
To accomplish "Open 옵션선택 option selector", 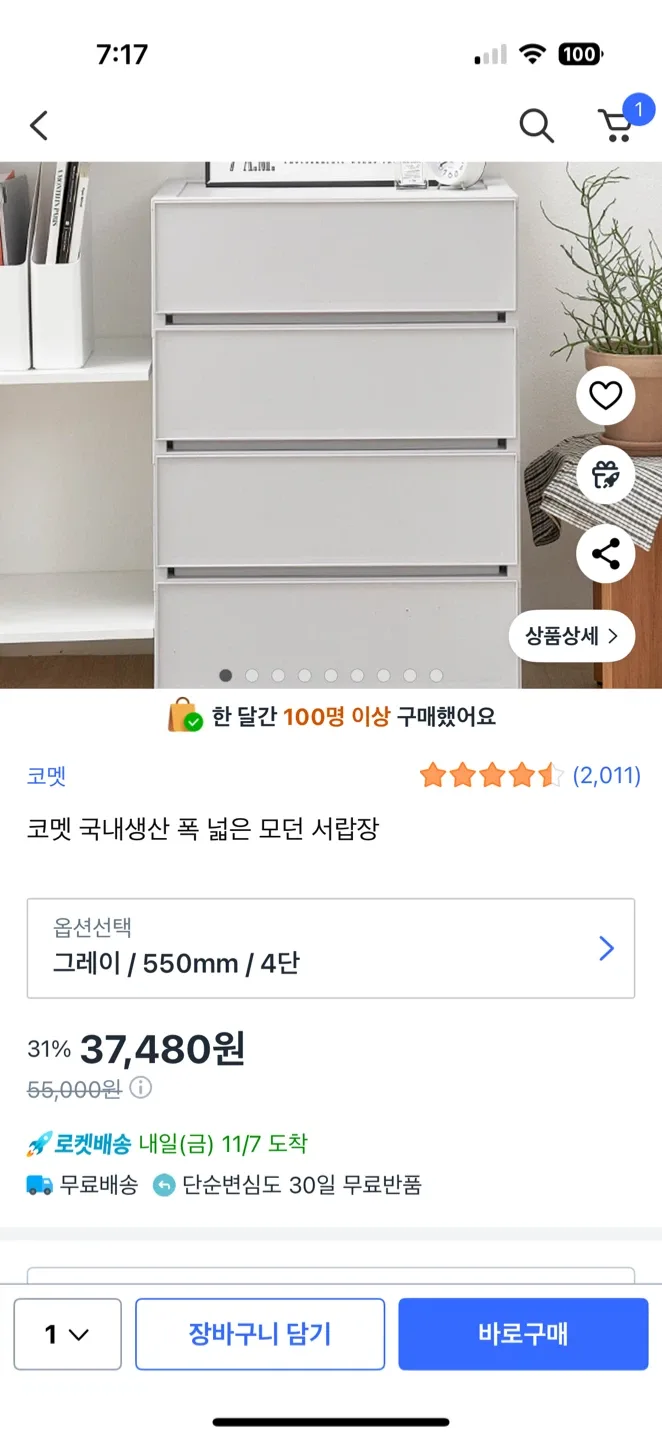I will (330, 948).
